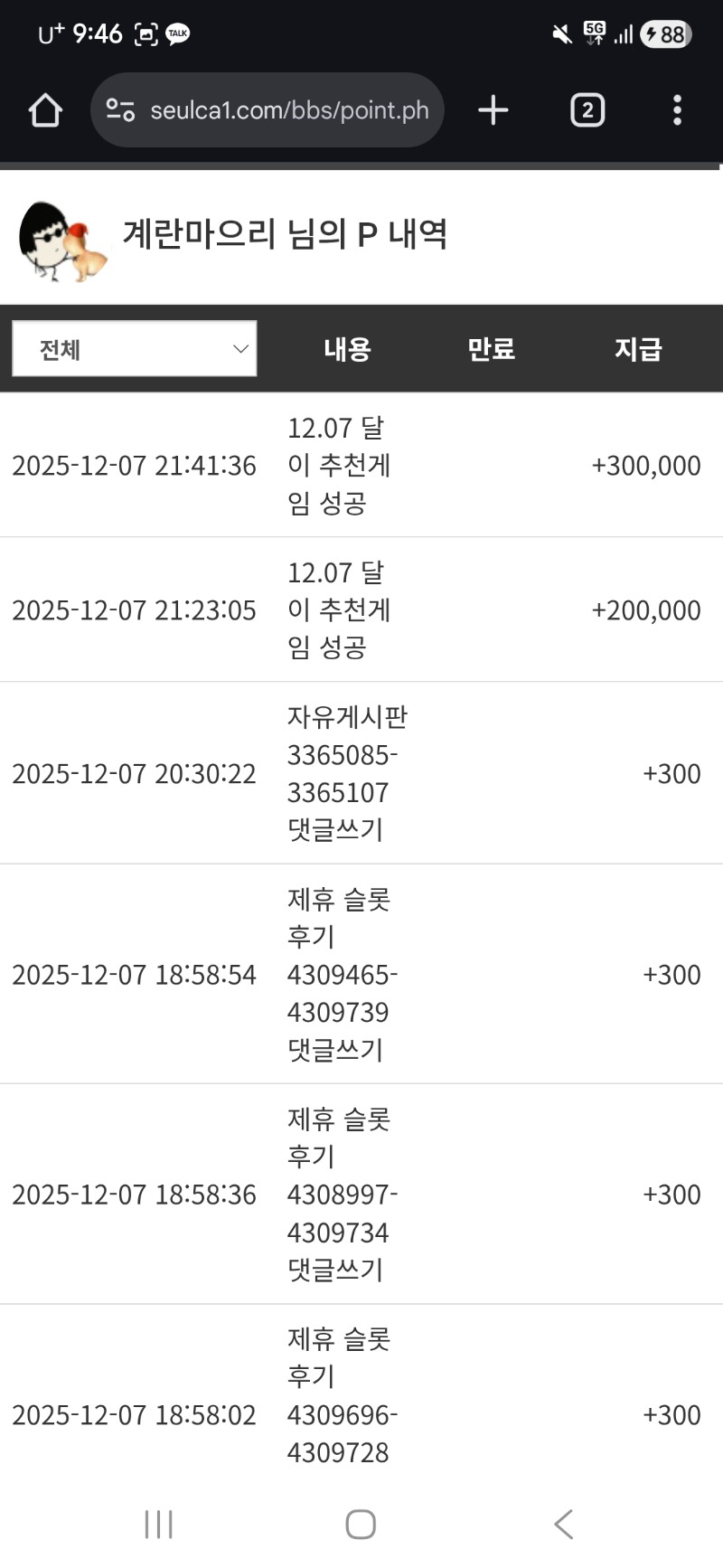This screenshot has height=1568, width=723.
Task: Tap the 5G network status icon
Action: point(592,33)
